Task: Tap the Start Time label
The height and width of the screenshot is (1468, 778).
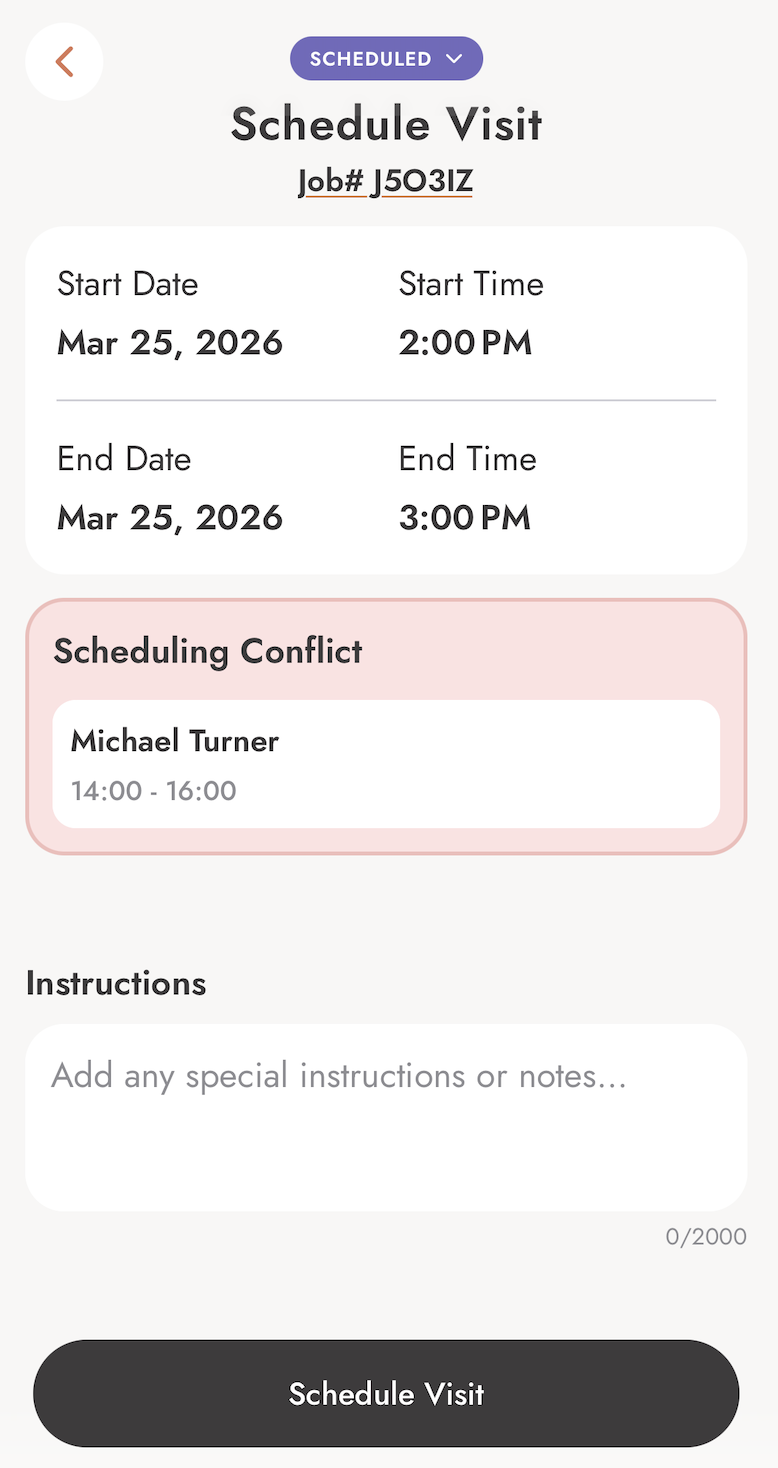Action: (471, 284)
